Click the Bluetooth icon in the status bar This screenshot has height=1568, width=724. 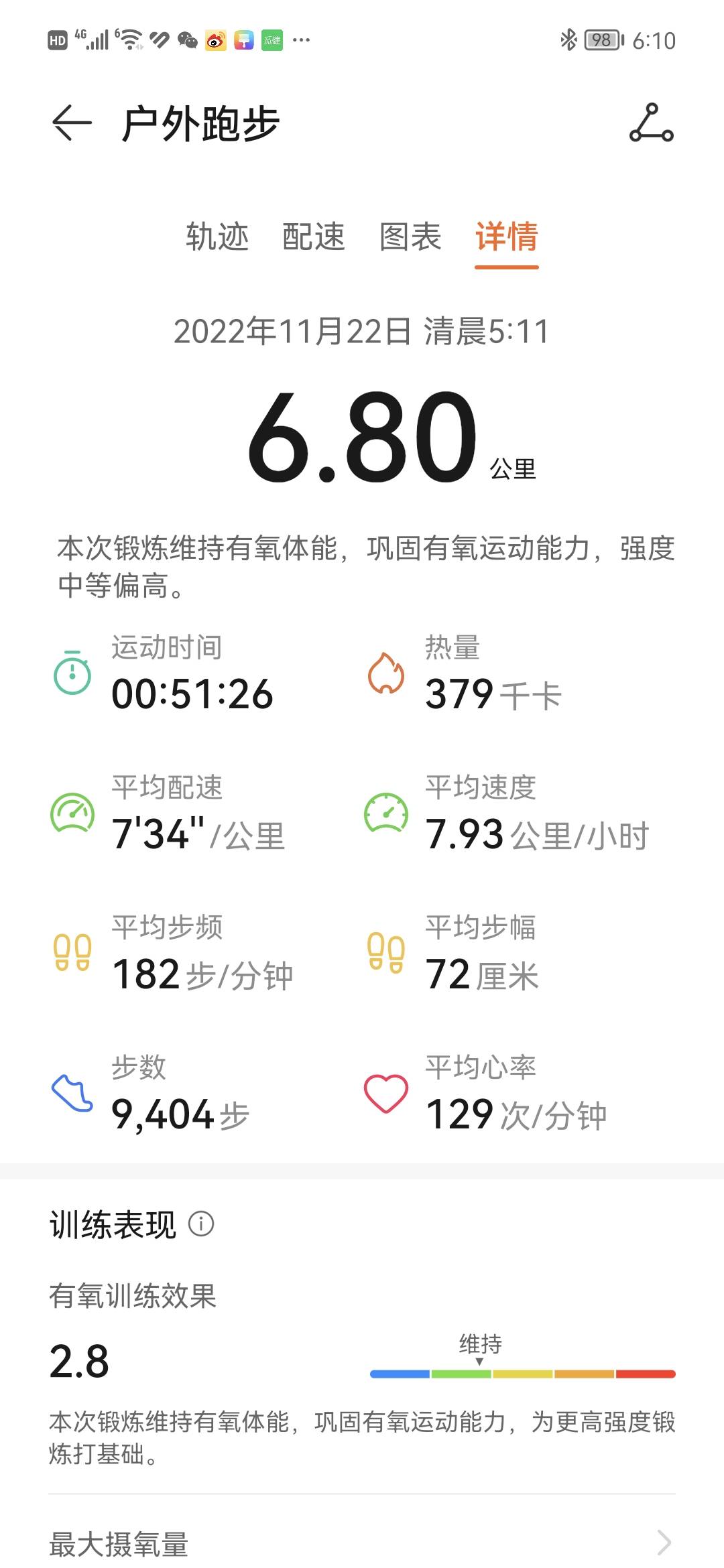pyautogui.click(x=568, y=41)
